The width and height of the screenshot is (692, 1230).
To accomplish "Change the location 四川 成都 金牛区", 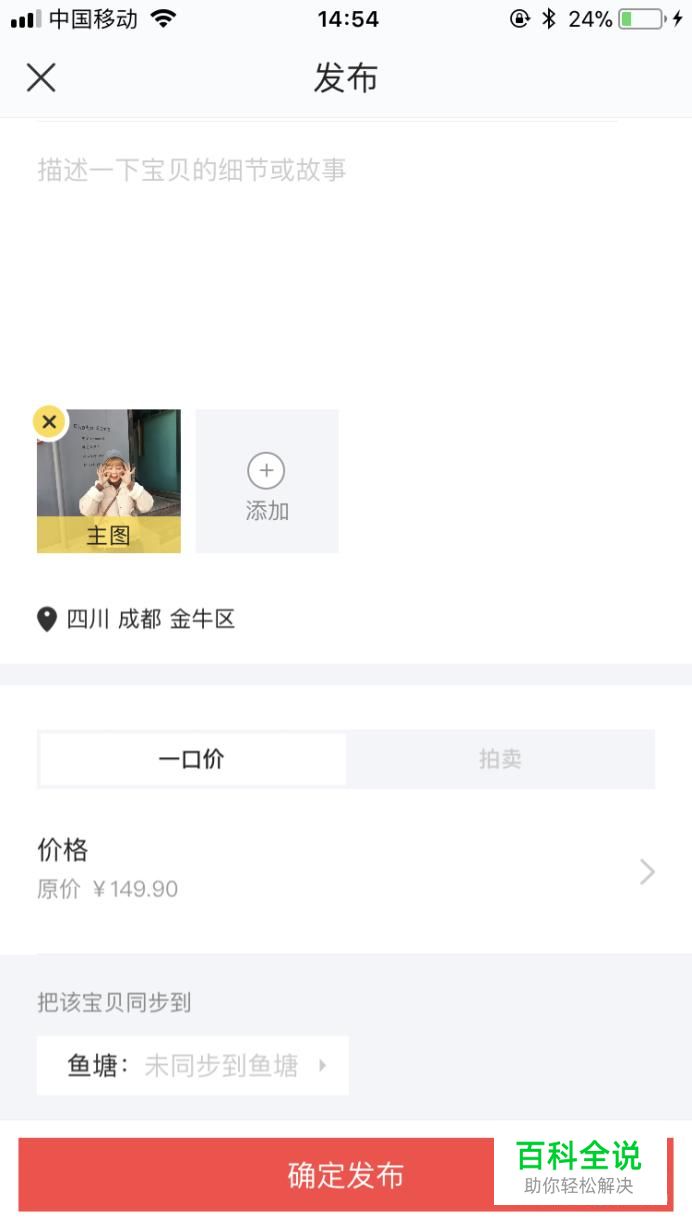I will click(x=137, y=619).
